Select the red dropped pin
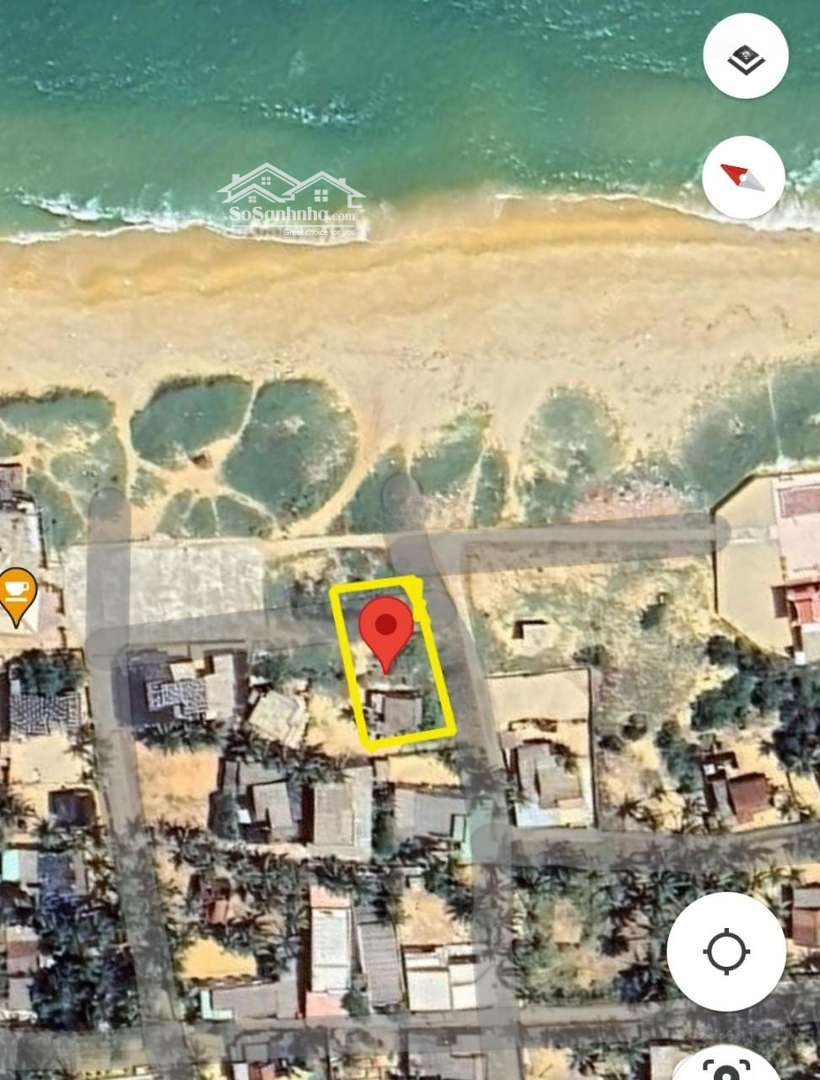Image resolution: width=820 pixels, height=1080 pixels. 386,627
